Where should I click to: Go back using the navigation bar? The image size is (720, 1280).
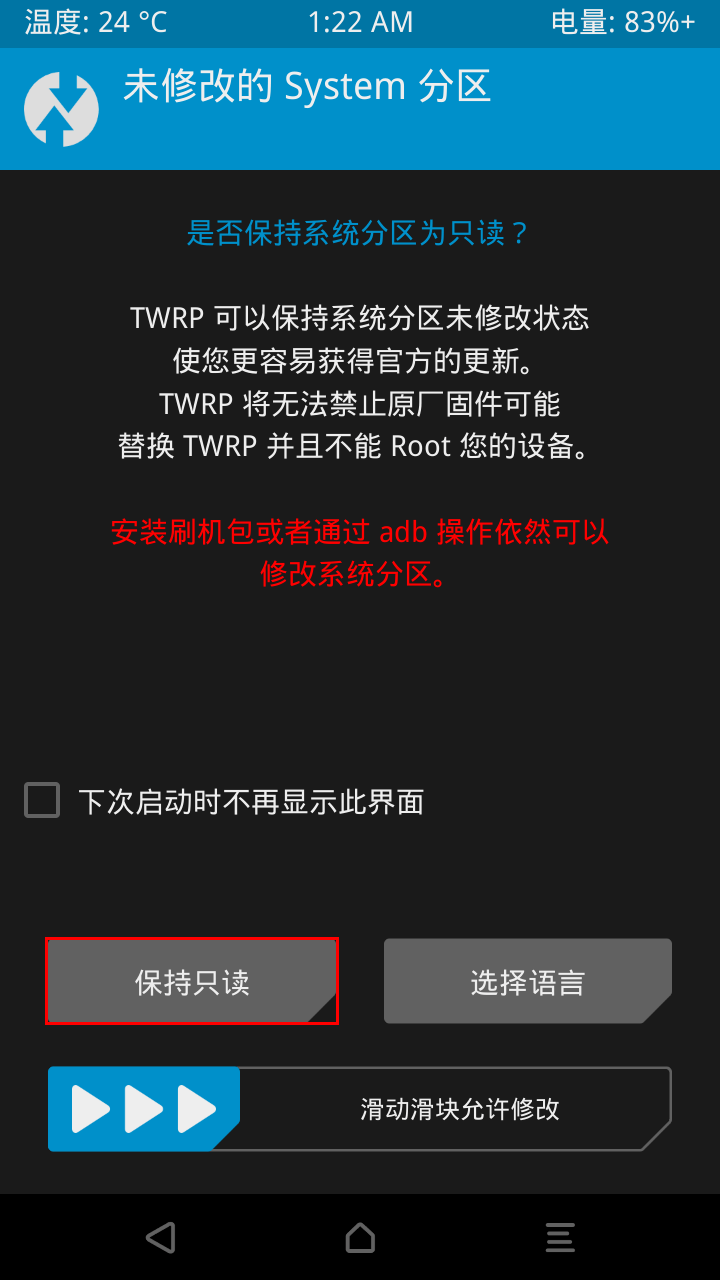pos(160,1237)
